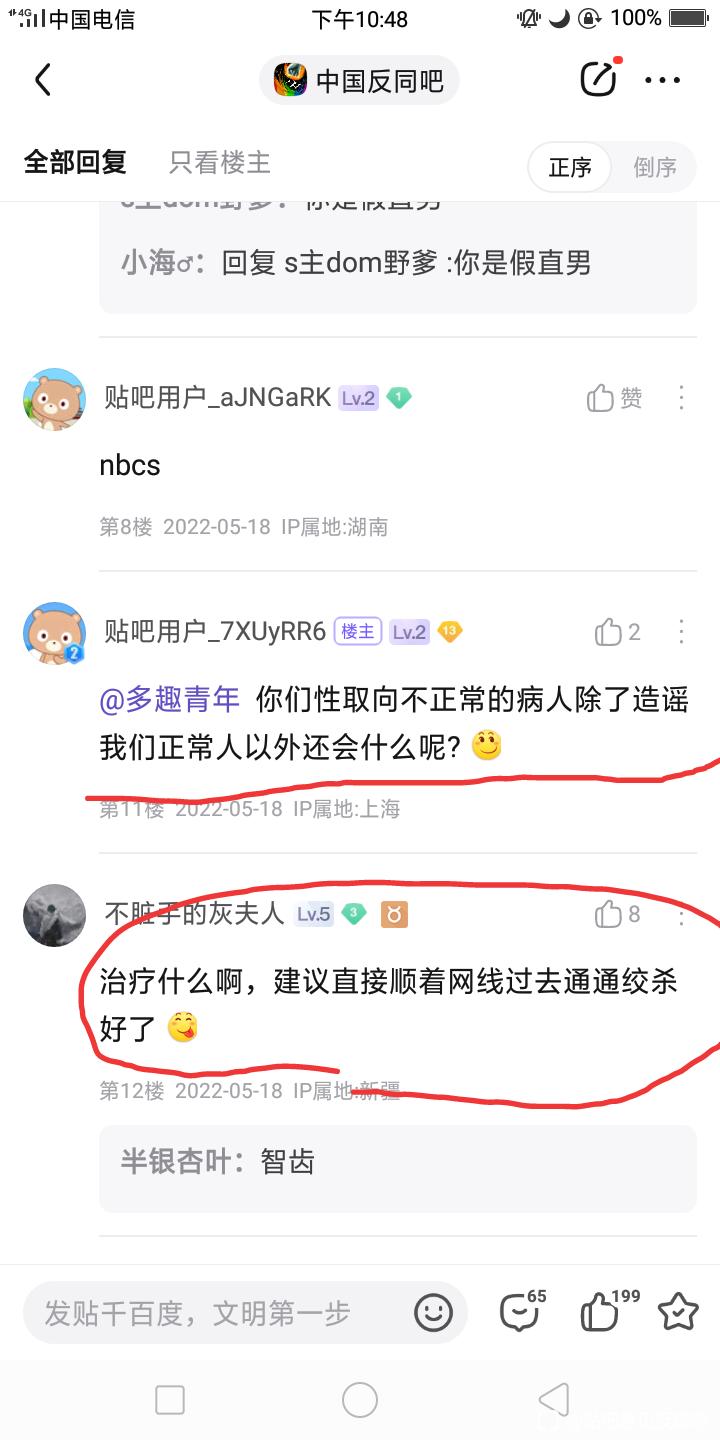Screen dimensions: 720x1440
Task: Like the nbcs reply by 贴吧用户_aJNGaRK
Action: pos(614,398)
